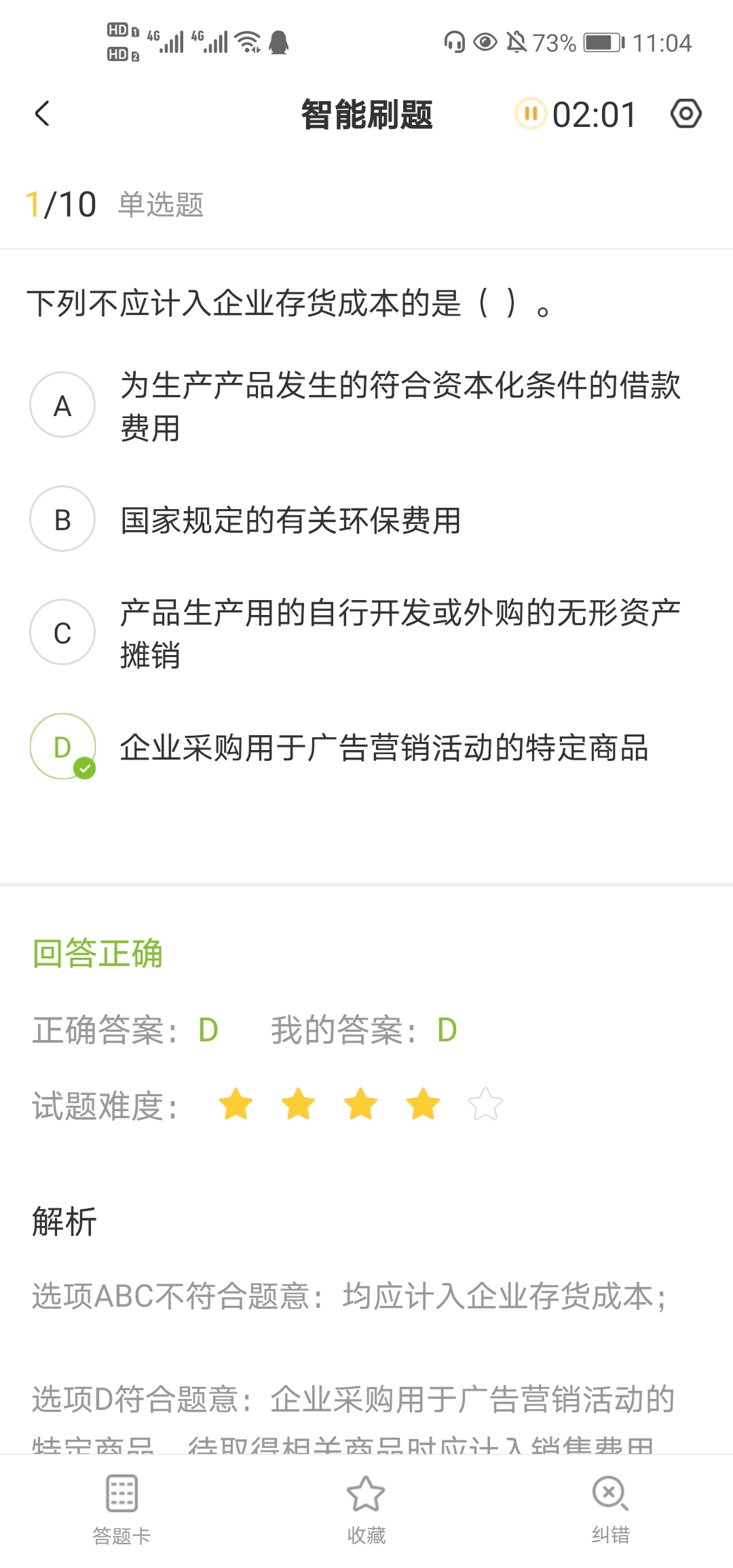Go back from the 智能刷题 quiz
Image resolution: width=733 pixels, height=1568 pixels.
pyautogui.click(x=42, y=114)
